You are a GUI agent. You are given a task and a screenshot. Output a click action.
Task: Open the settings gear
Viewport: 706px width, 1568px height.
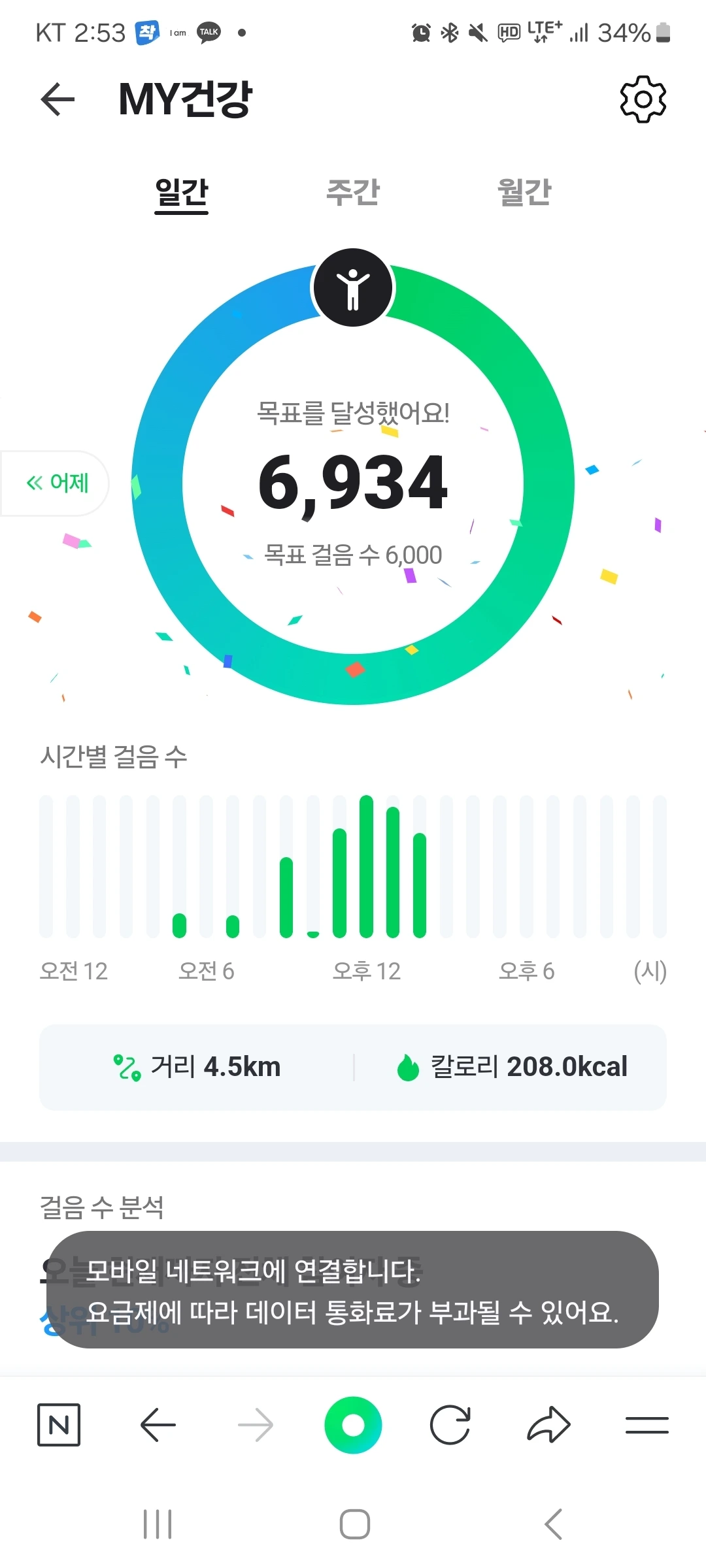(x=643, y=99)
